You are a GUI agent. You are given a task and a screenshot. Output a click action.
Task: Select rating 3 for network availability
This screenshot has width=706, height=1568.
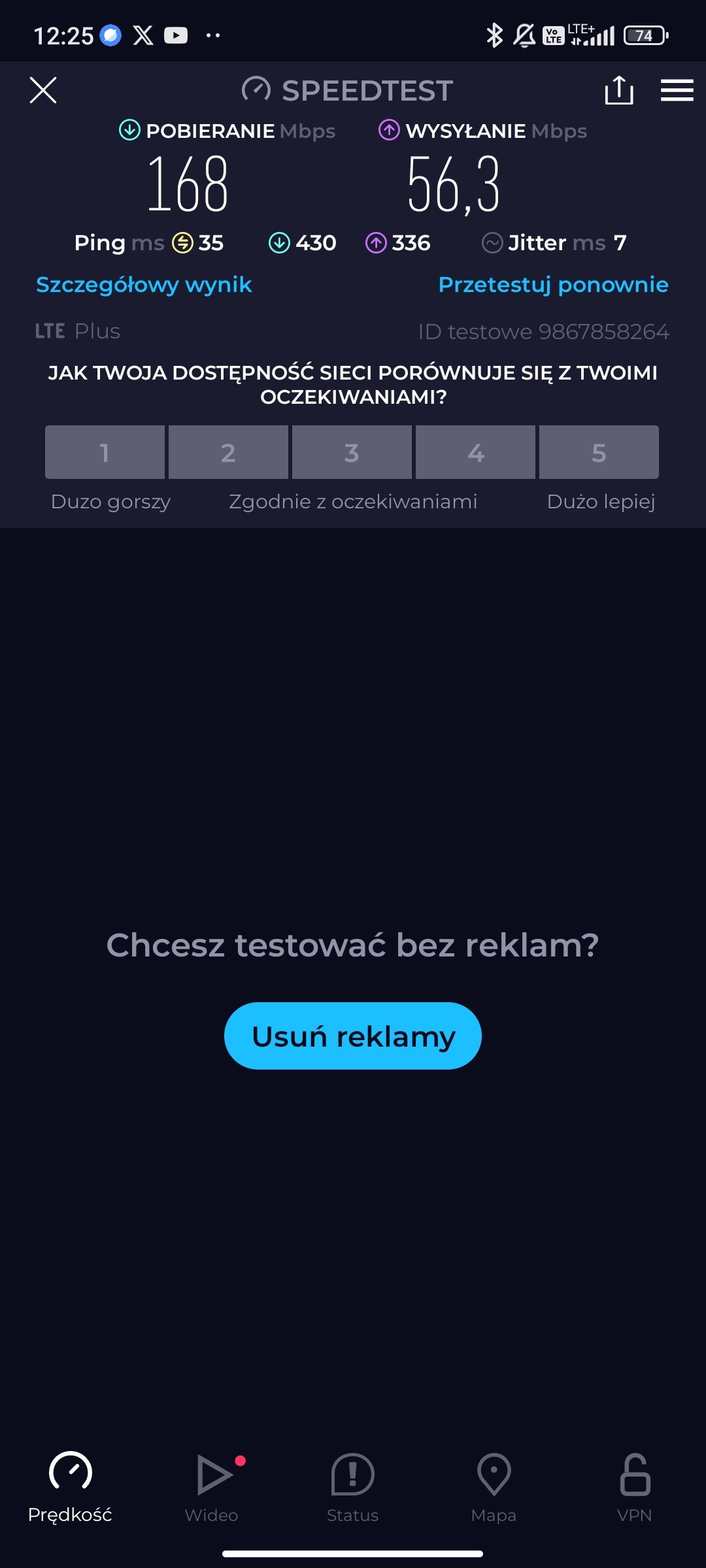pyautogui.click(x=352, y=452)
